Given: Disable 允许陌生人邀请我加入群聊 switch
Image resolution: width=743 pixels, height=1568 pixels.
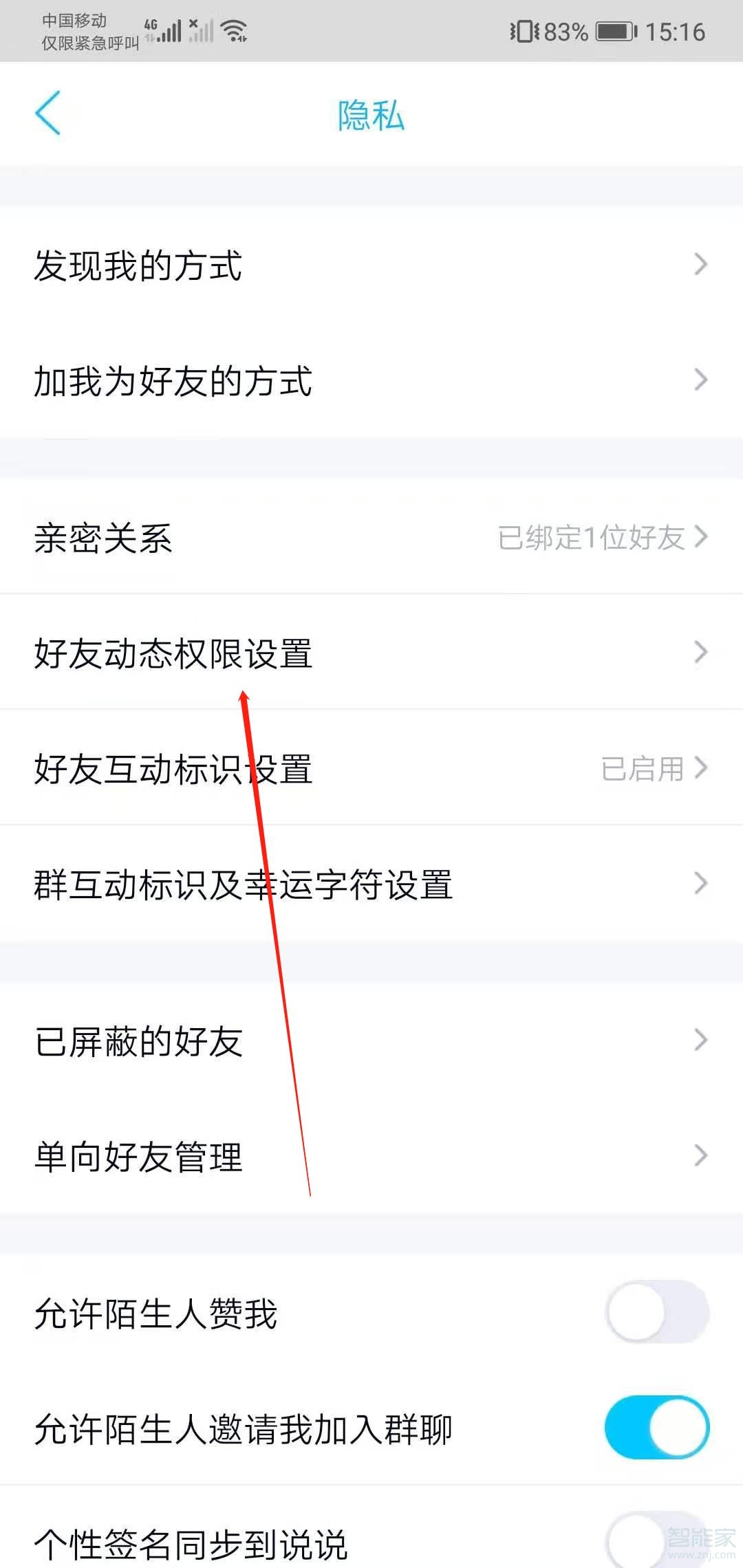Looking at the screenshot, I should point(656,1428).
